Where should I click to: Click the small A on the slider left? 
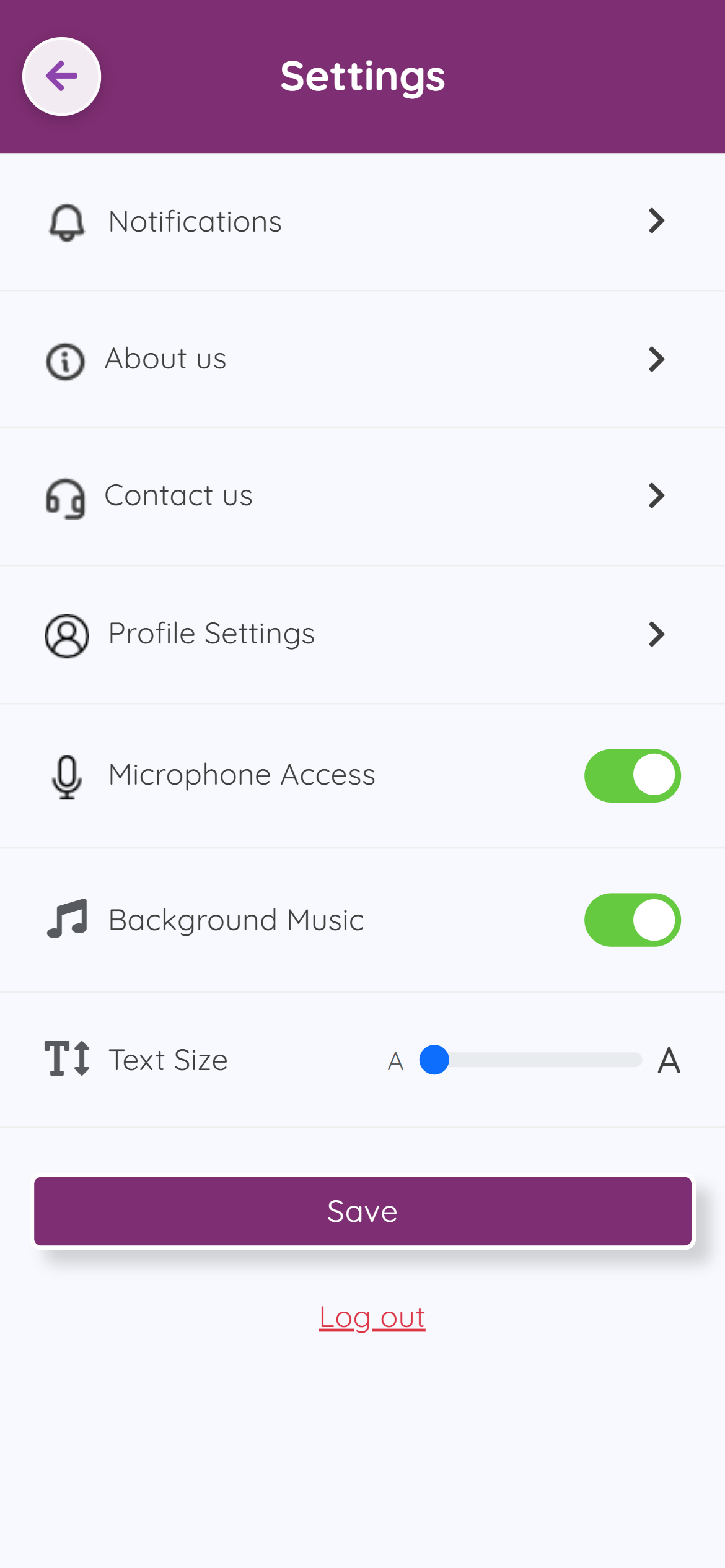(x=395, y=1060)
